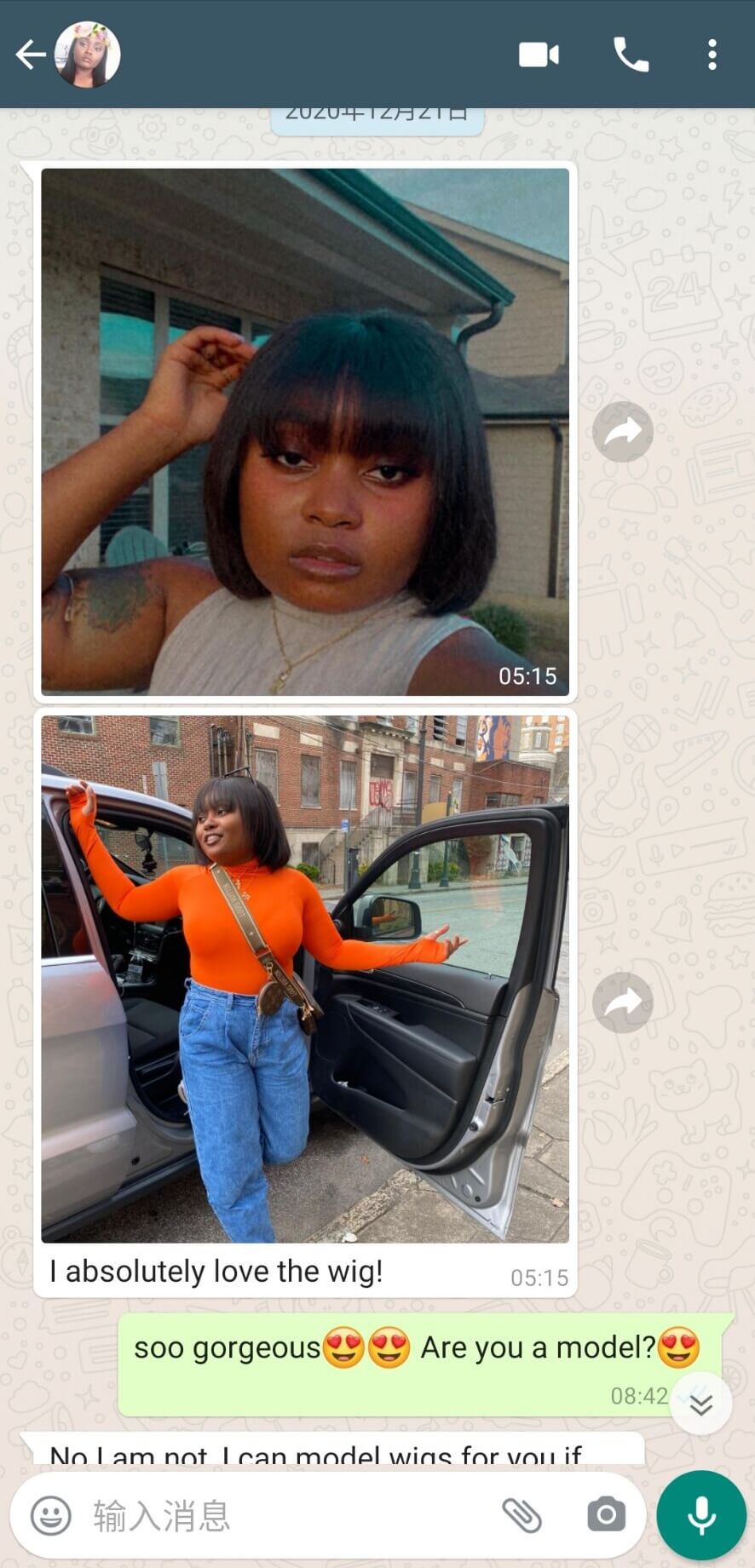Forward the close-up selfie photo
The image size is (755, 1568).
point(623,432)
